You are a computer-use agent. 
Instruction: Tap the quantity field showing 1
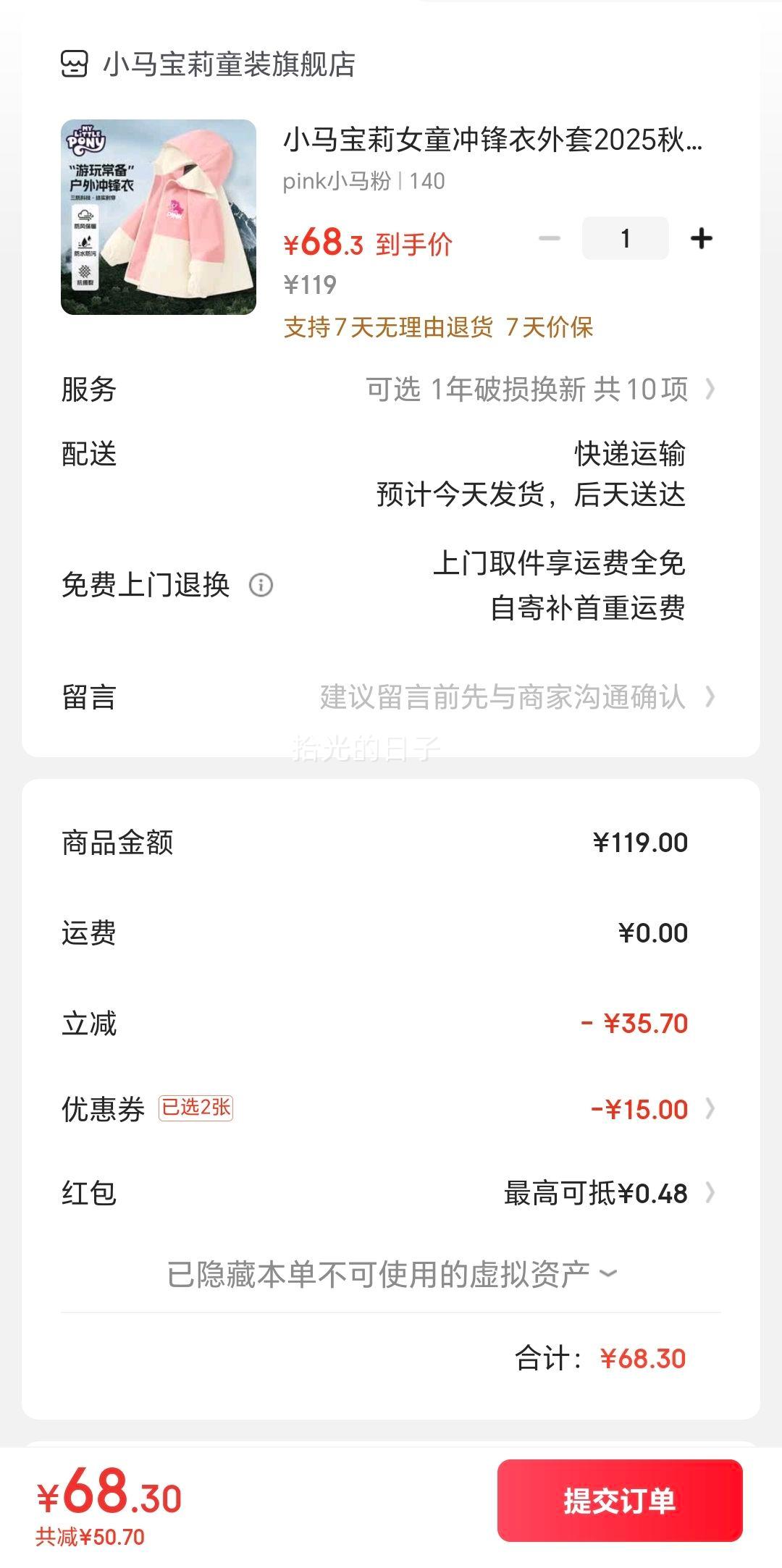click(626, 238)
